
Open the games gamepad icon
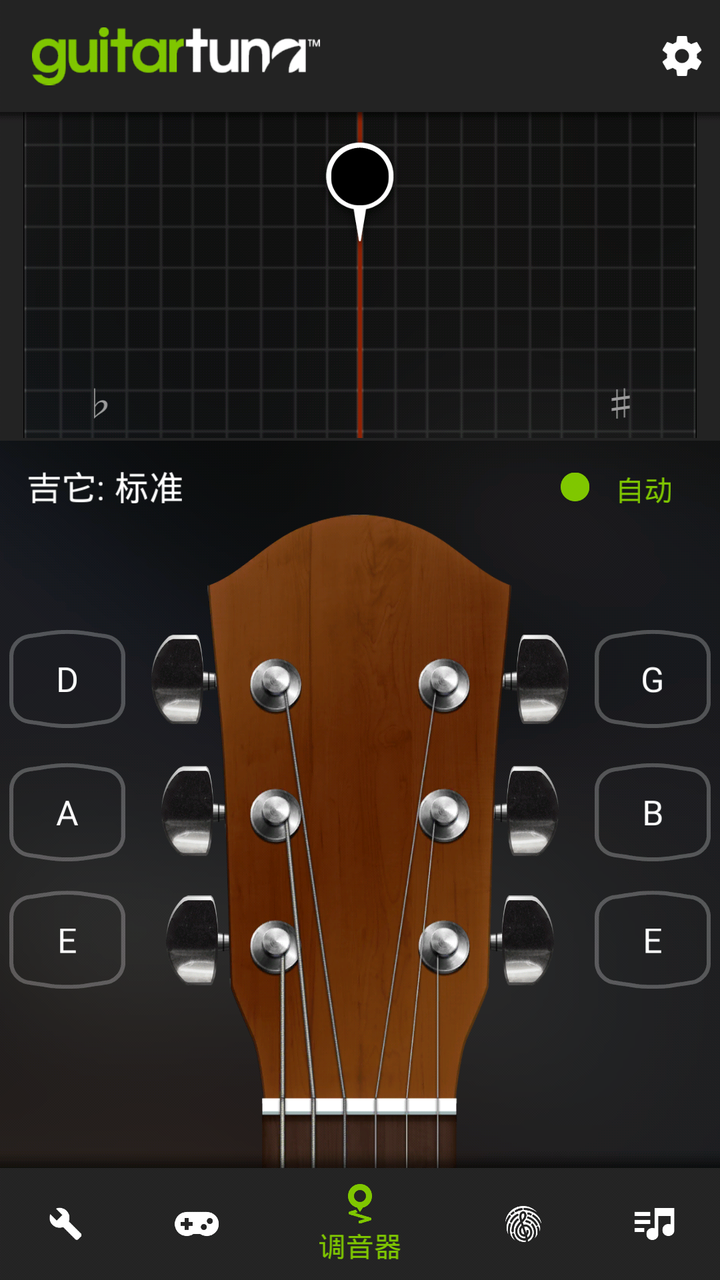tap(196, 1222)
